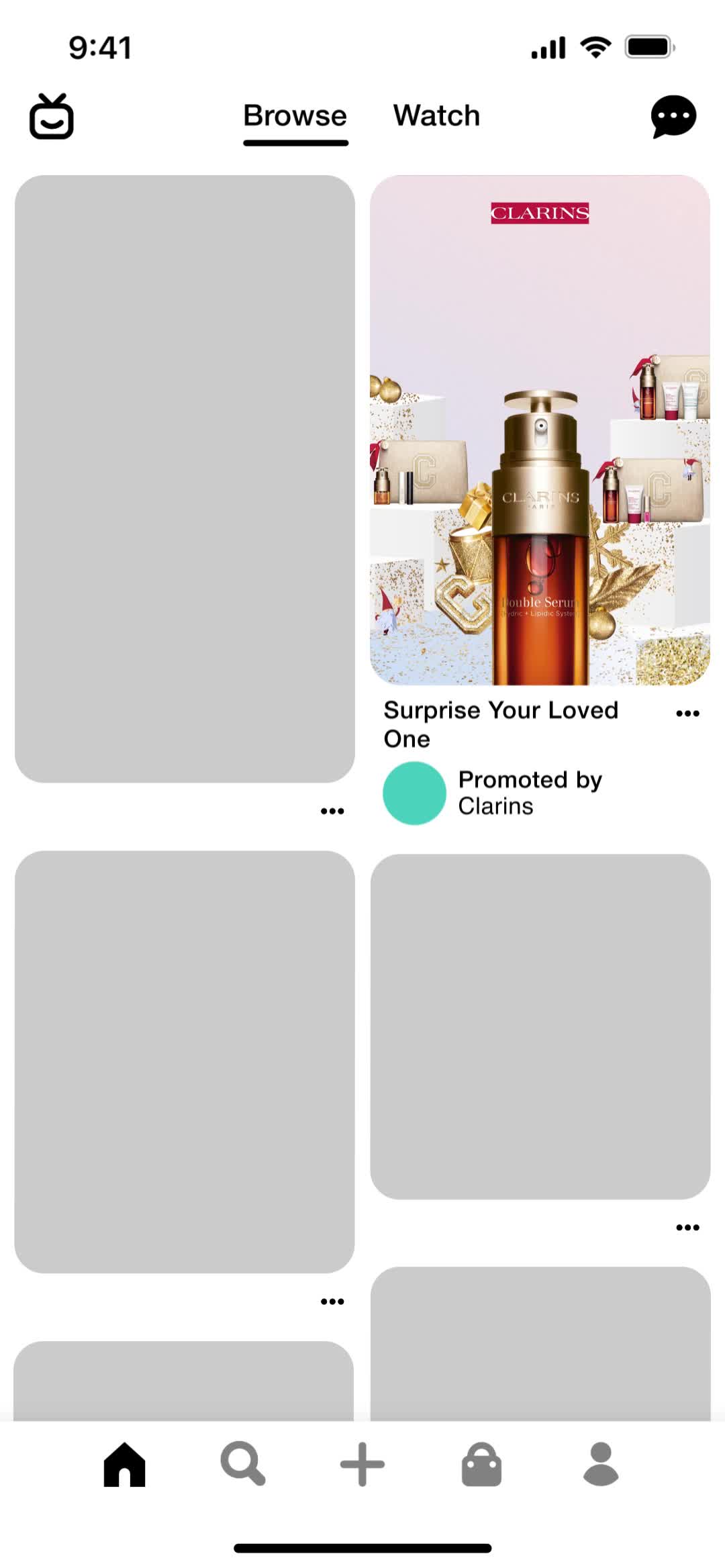Open options for Surprise Your Loved One pin
The height and width of the screenshot is (1568, 725).
[x=687, y=713]
